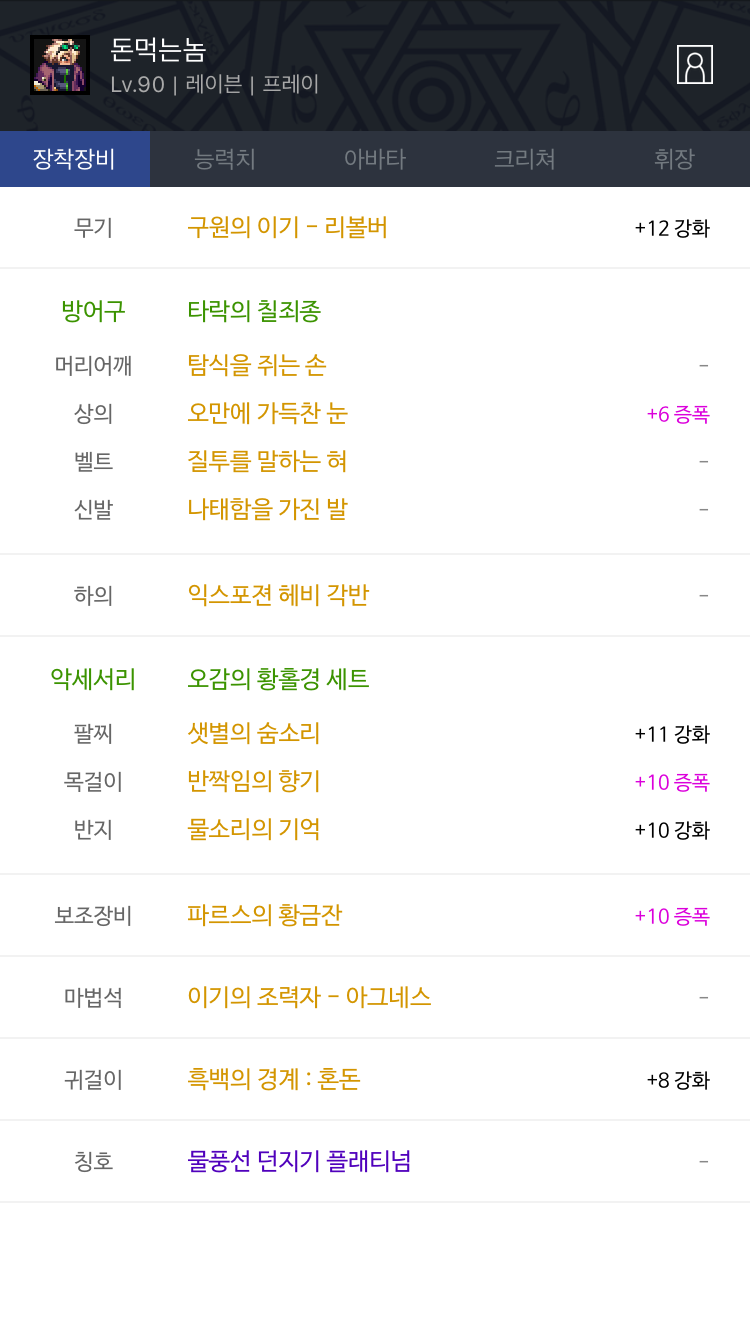This screenshot has width=750, height=1334.
Task: Tap the character avatar of 돈먹는놈
Action: click(x=60, y=65)
